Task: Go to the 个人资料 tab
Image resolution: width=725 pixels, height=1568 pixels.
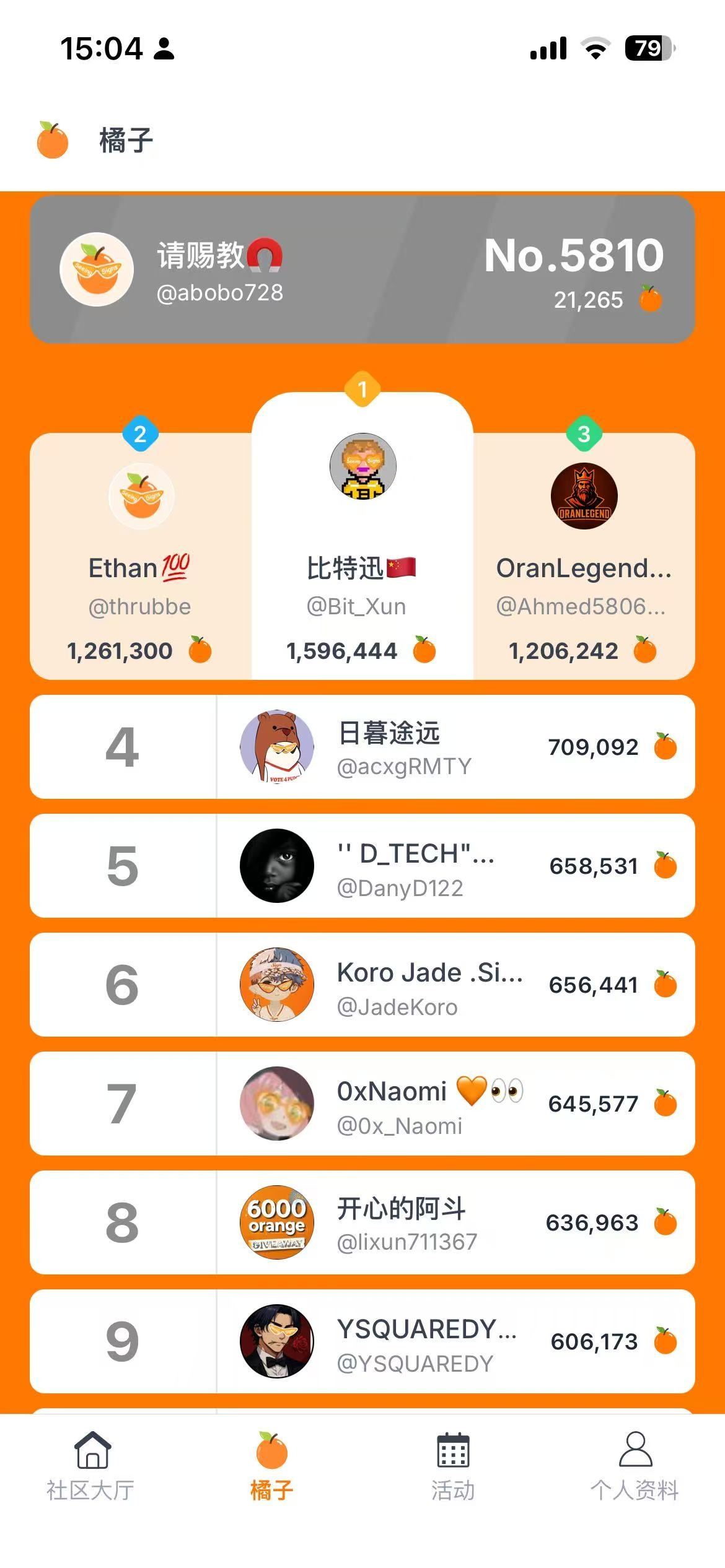Action: (x=635, y=1466)
